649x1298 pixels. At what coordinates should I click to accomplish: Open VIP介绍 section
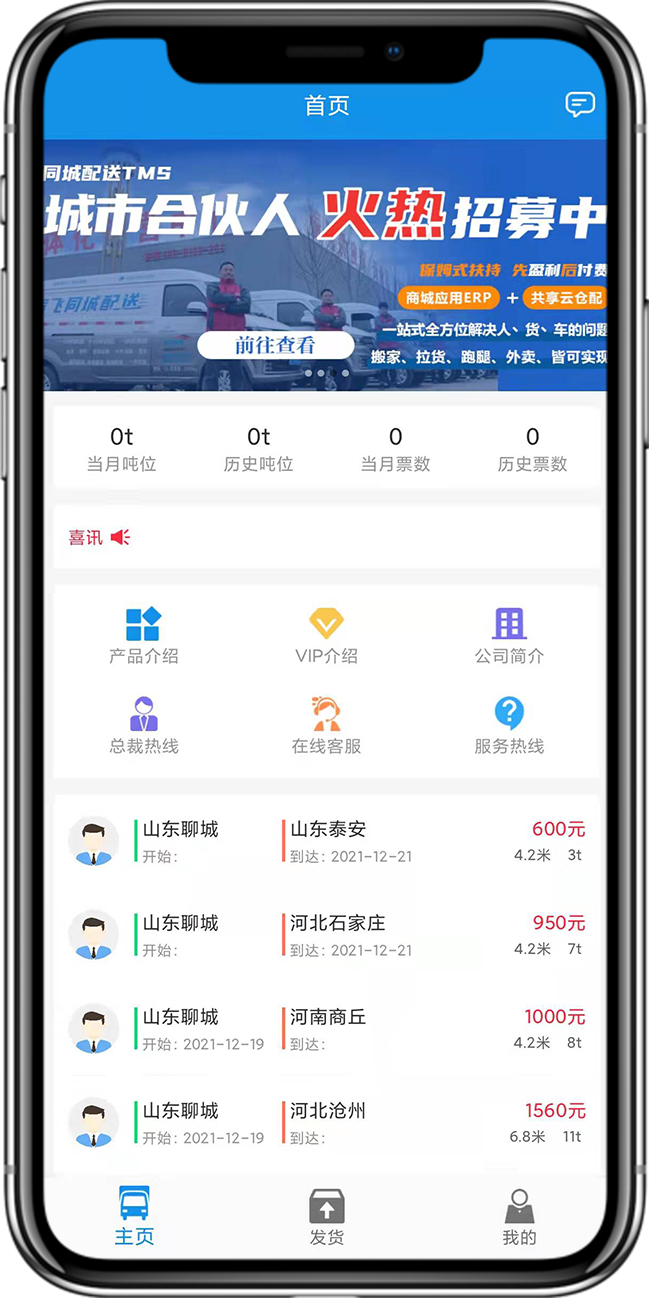(x=326, y=635)
